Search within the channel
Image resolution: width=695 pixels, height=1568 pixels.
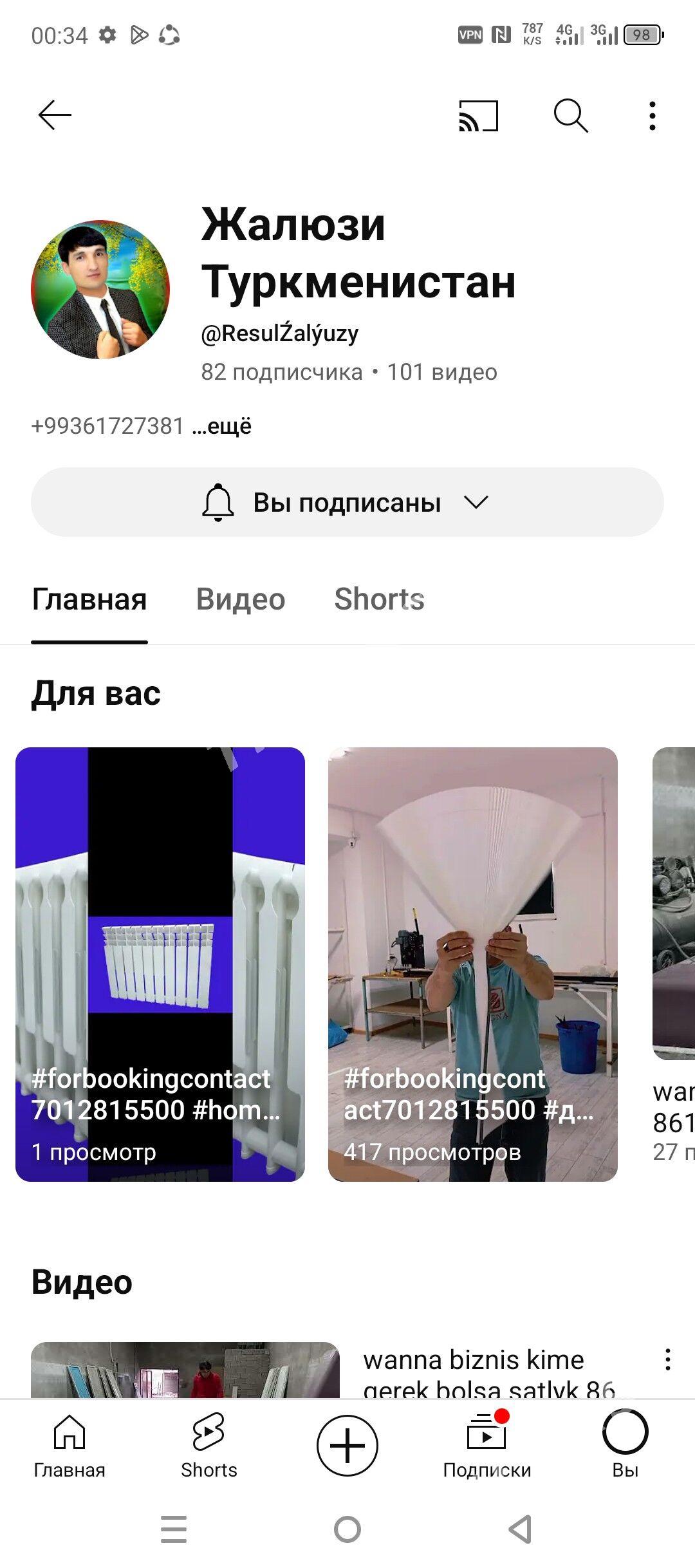pyautogui.click(x=571, y=116)
